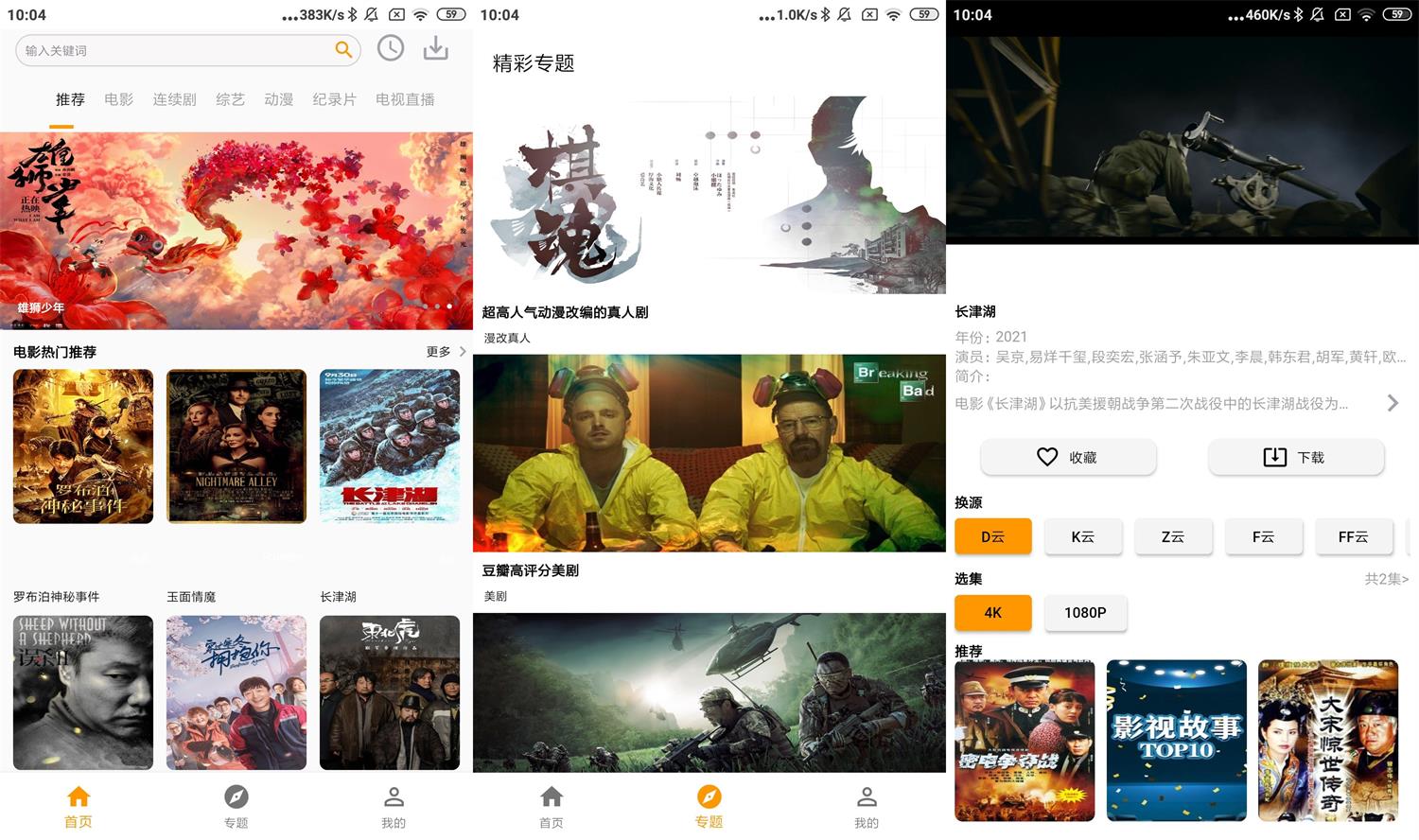
Task: Add 长津湖 to favorites with 收藏
Action: (x=1068, y=457)
